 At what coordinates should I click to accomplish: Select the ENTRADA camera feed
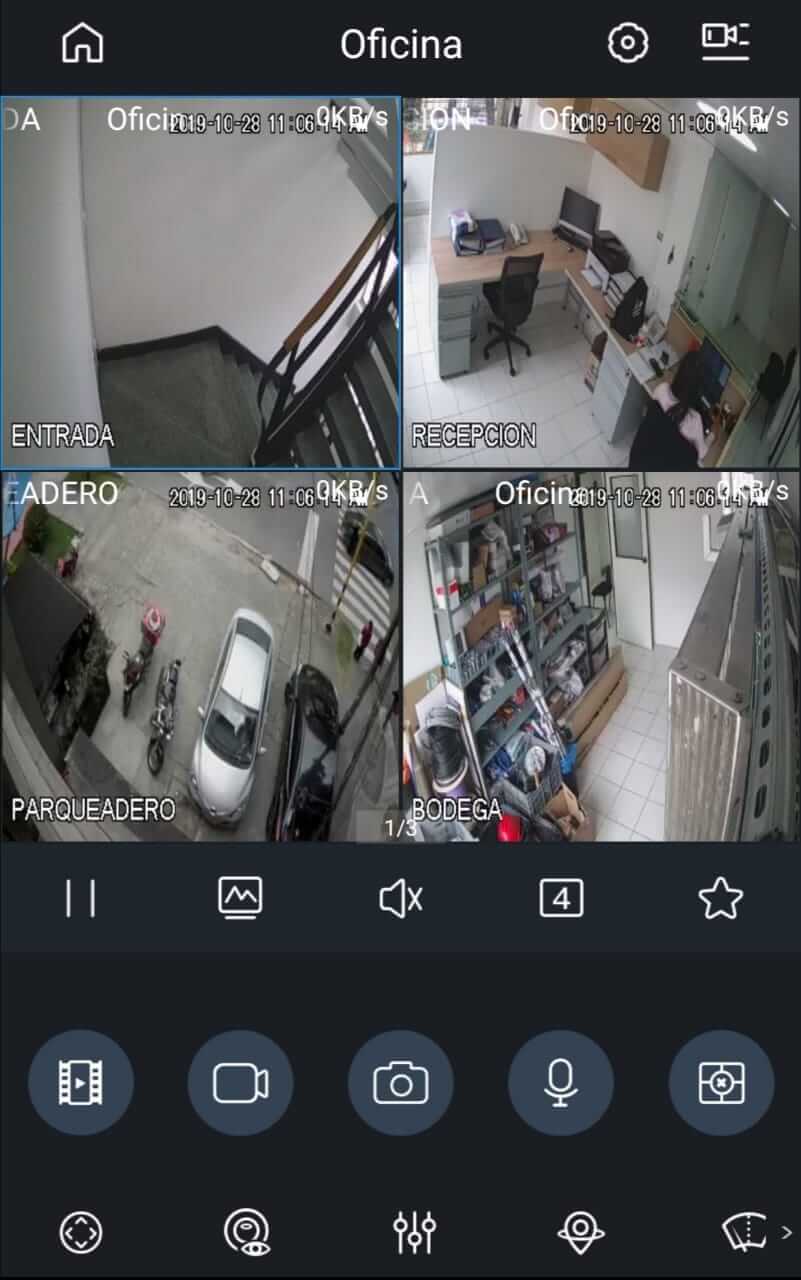200,282
